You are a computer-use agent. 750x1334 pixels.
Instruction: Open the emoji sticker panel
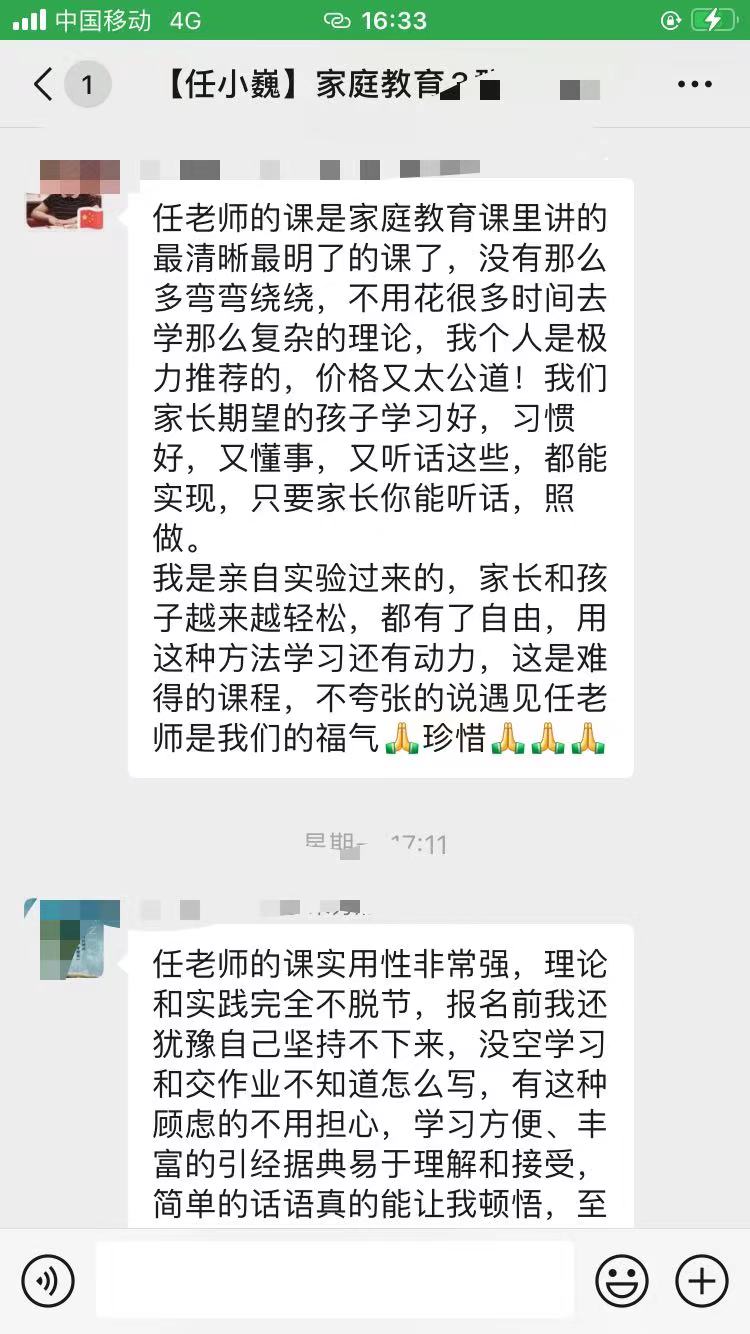621,1281
